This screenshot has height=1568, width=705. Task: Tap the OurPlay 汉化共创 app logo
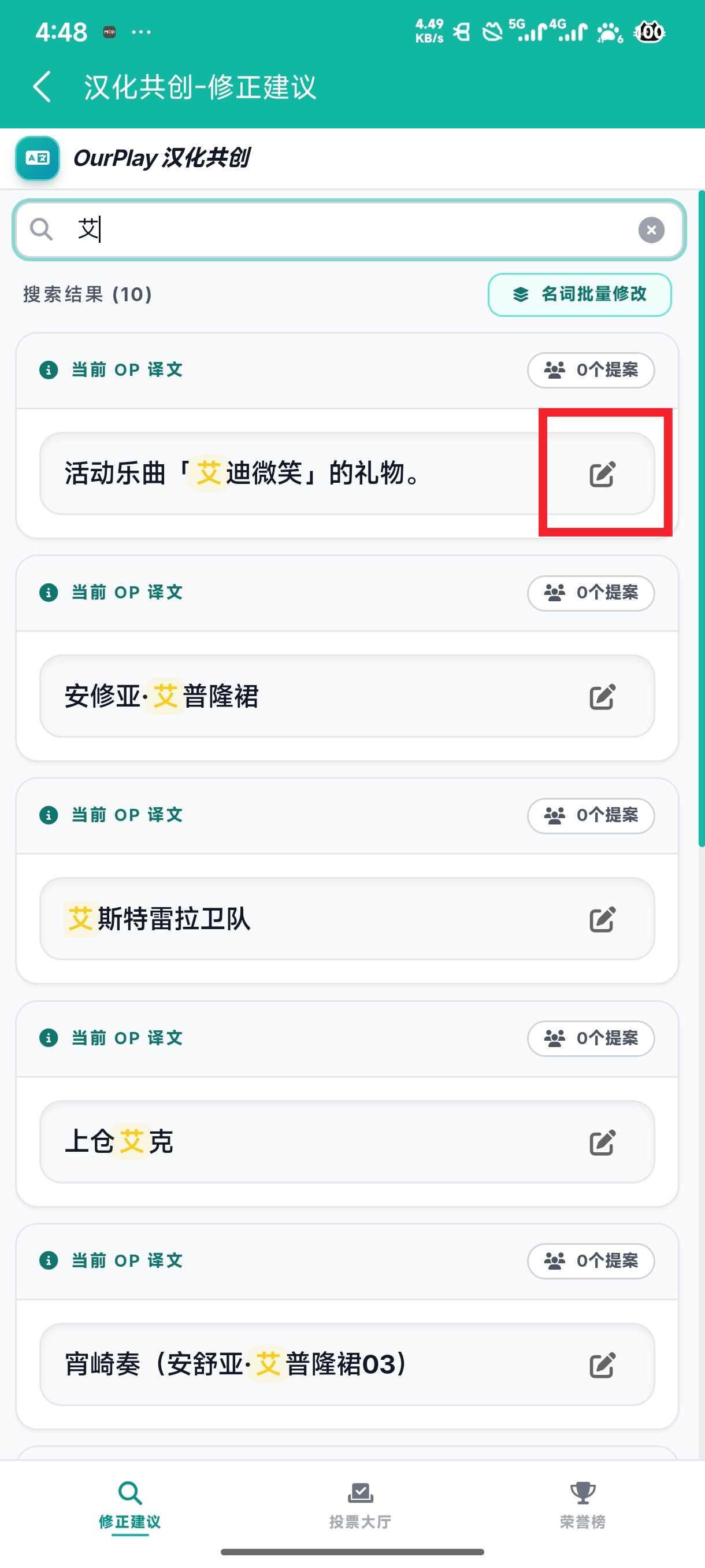(x=37, y=159)
